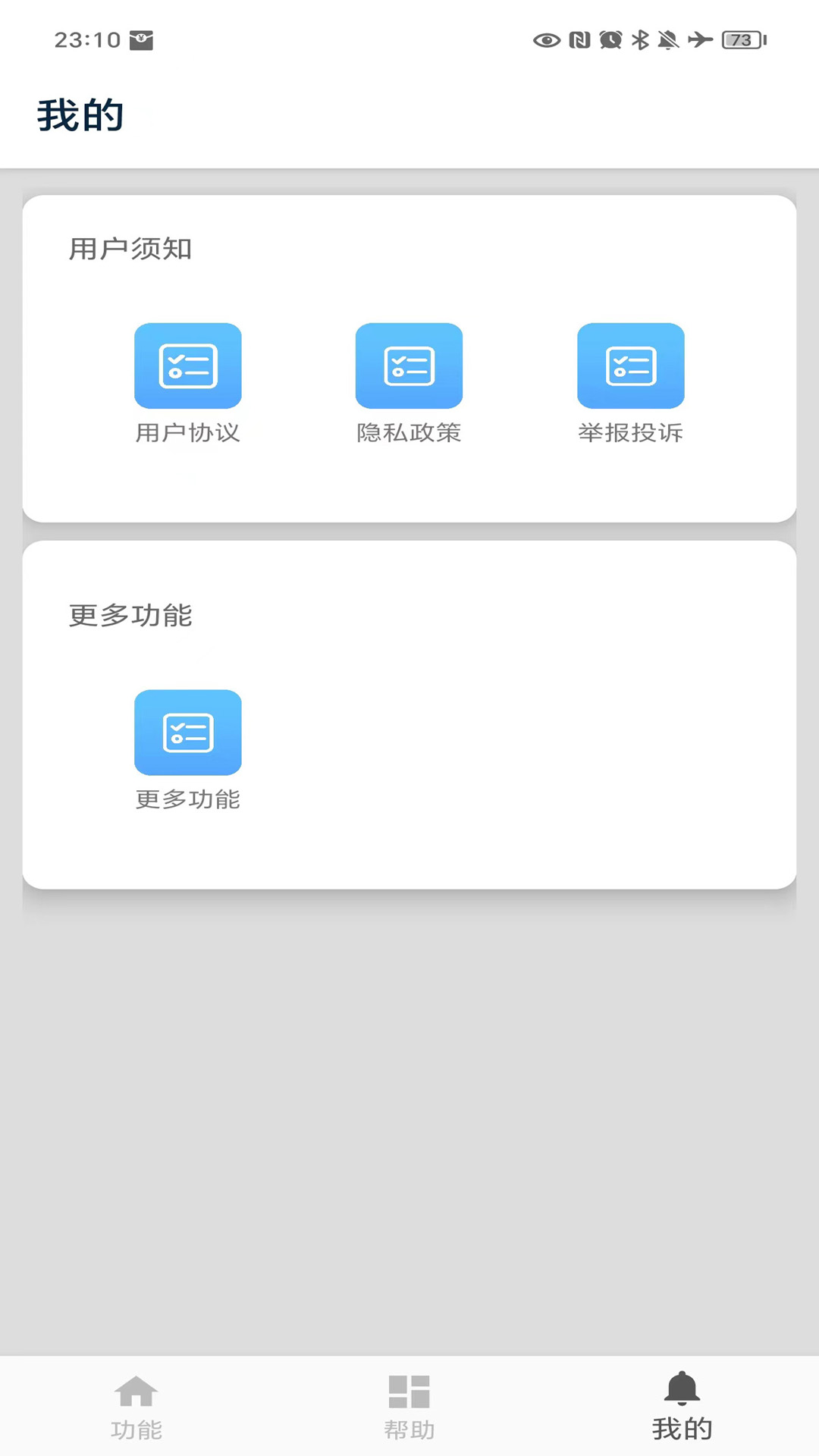Open 用户协议 via its text label
The width and height of the screenshot is (819, 1456).
point(188,434)
